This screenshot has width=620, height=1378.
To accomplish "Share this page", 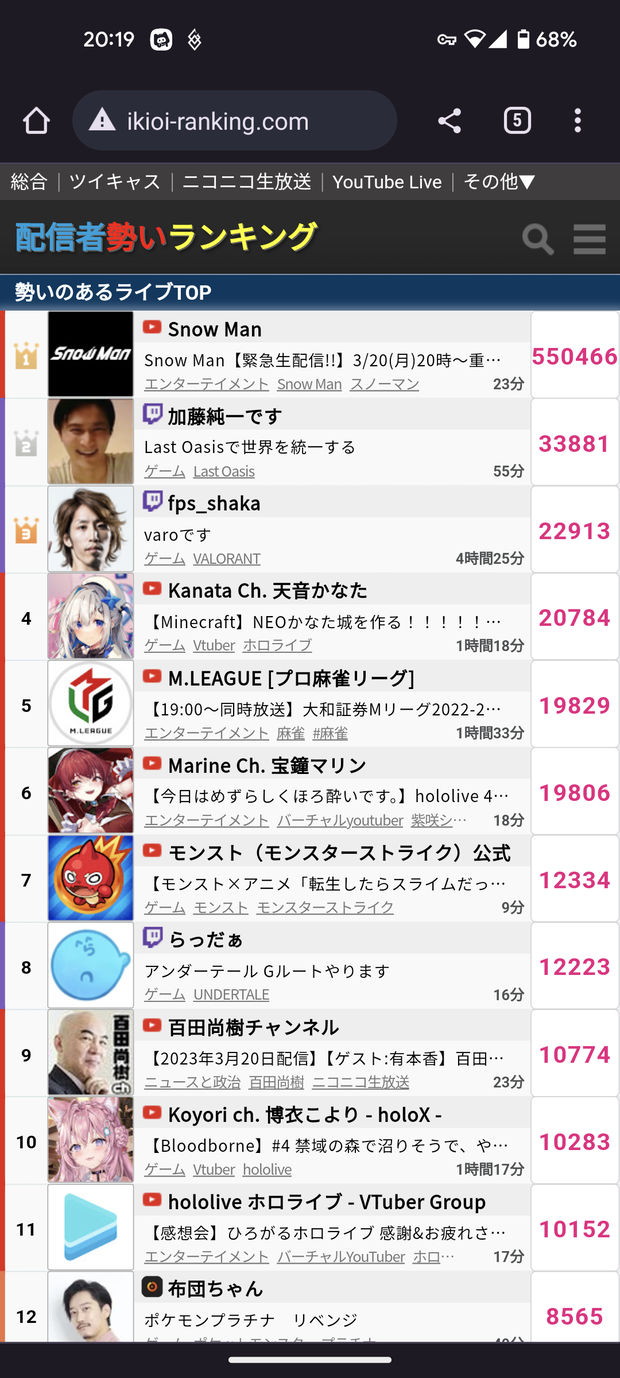I will point(449,121).
